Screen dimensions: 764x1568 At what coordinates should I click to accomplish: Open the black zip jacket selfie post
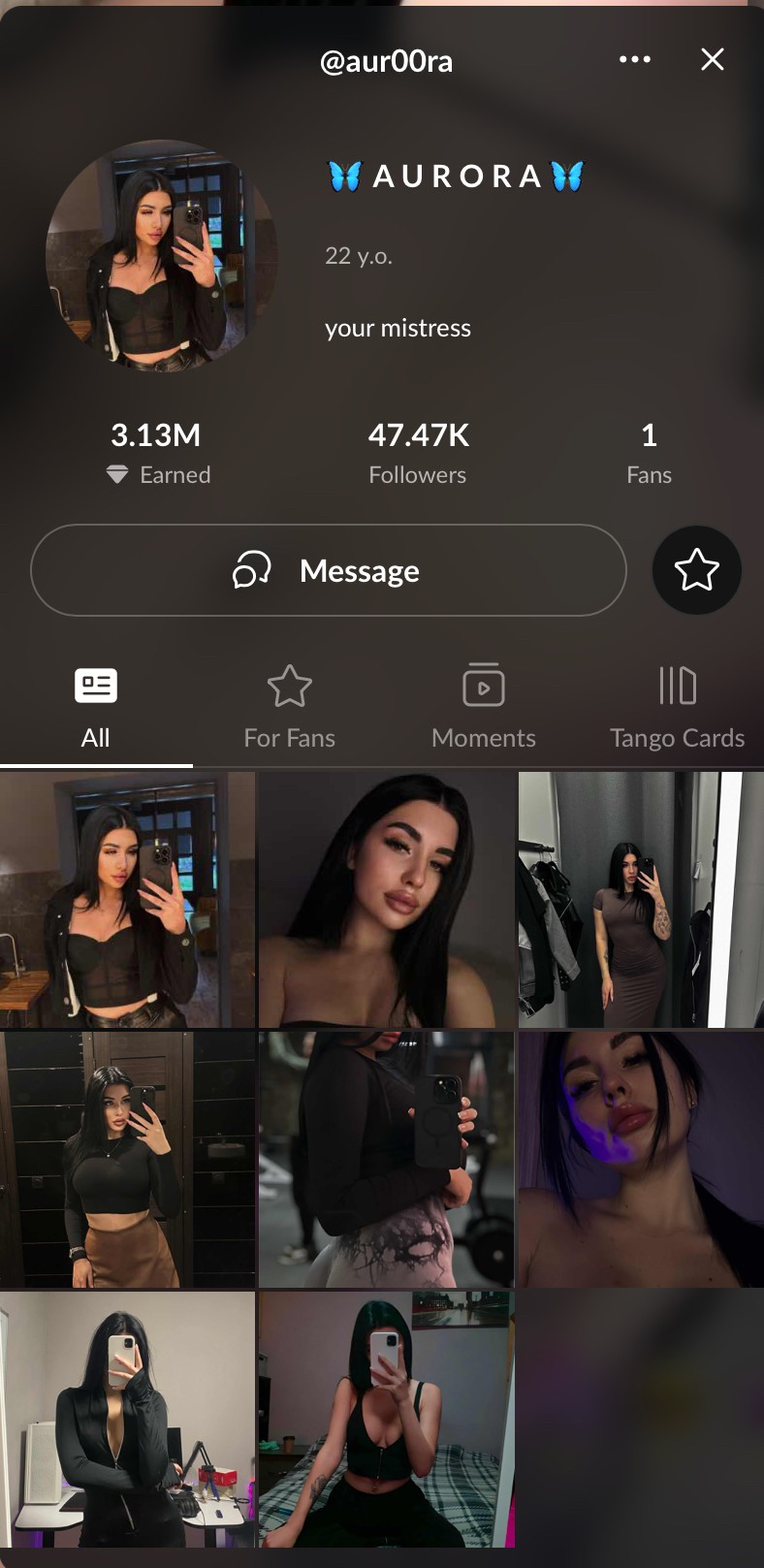tap(127, 1420)
